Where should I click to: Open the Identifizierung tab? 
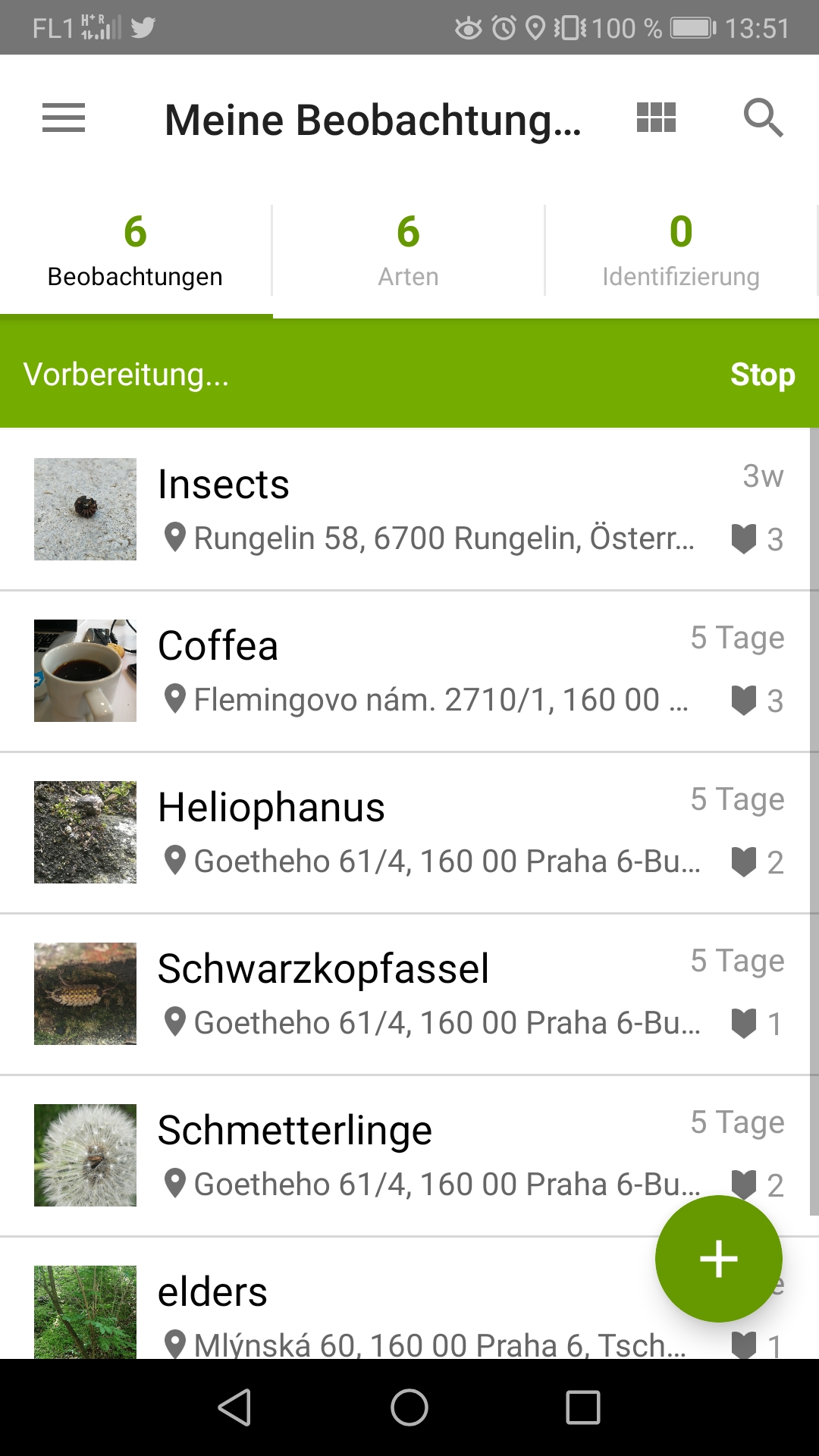679,250
